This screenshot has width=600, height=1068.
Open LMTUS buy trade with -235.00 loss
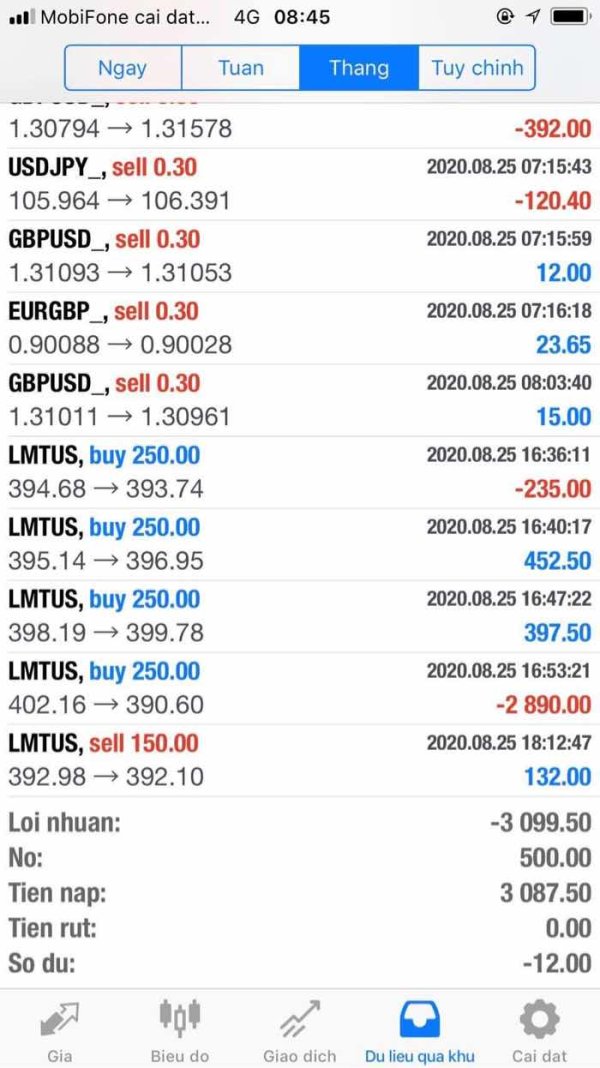300,473
